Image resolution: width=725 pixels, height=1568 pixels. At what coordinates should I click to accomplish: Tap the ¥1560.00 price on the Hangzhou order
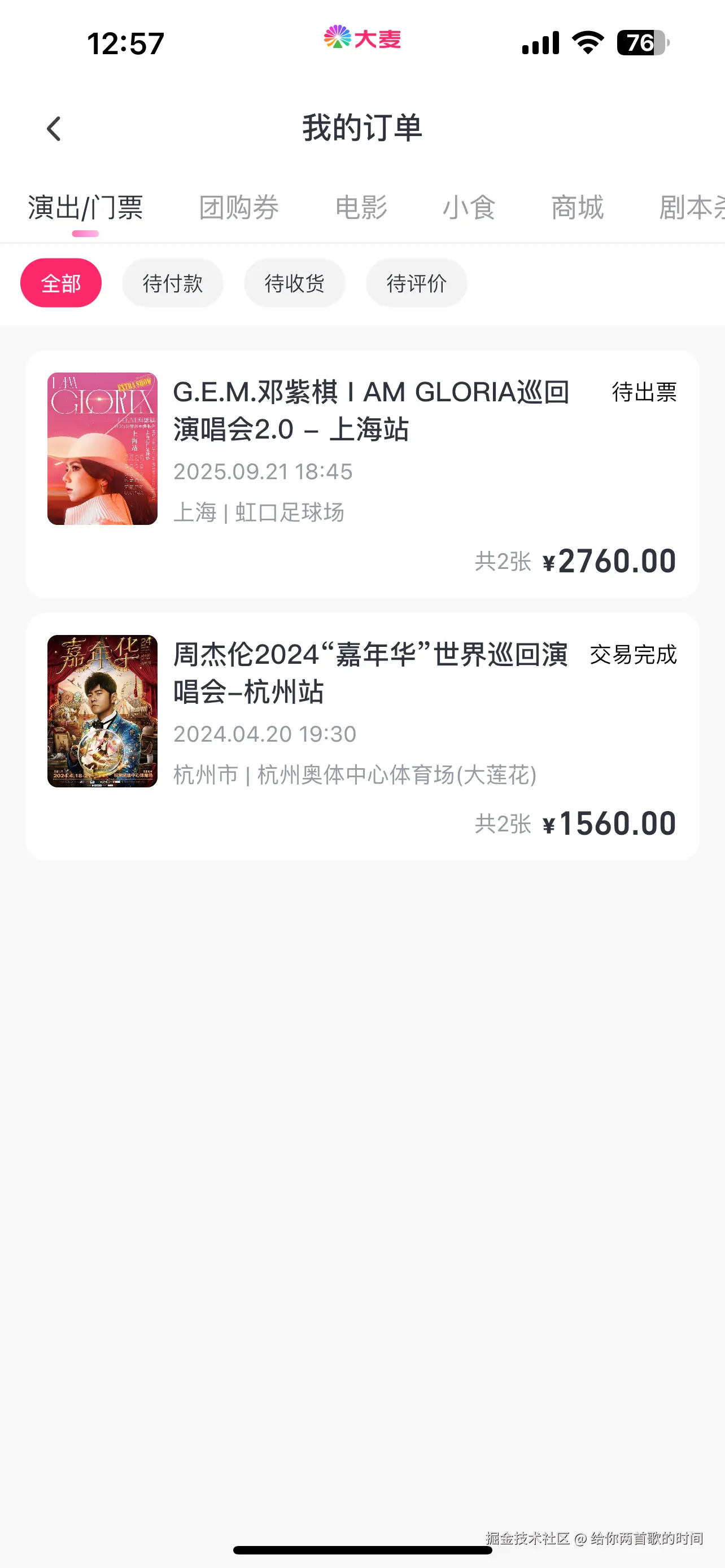(610, 823)
